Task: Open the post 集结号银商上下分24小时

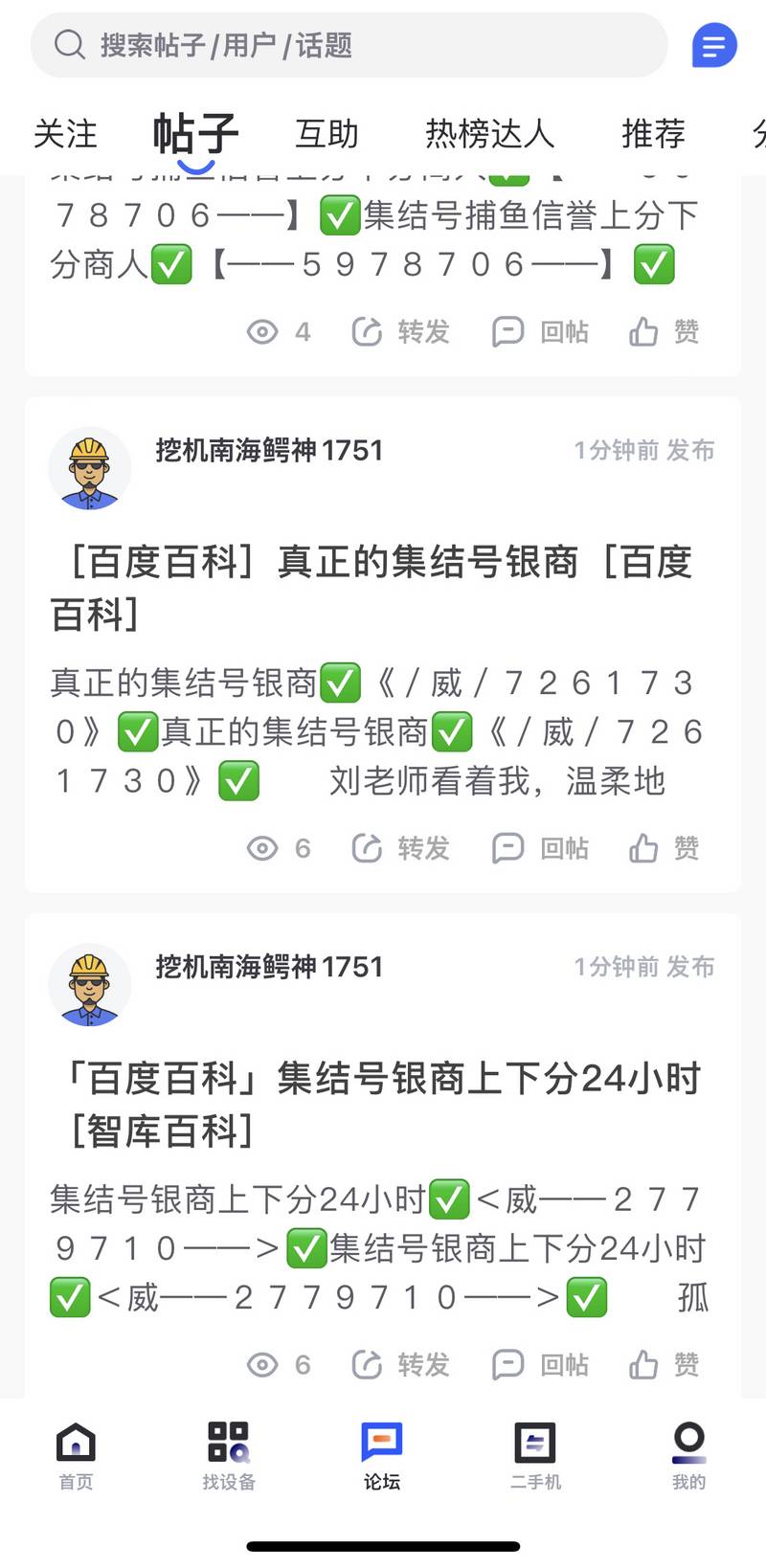Action: point(381,1104)
